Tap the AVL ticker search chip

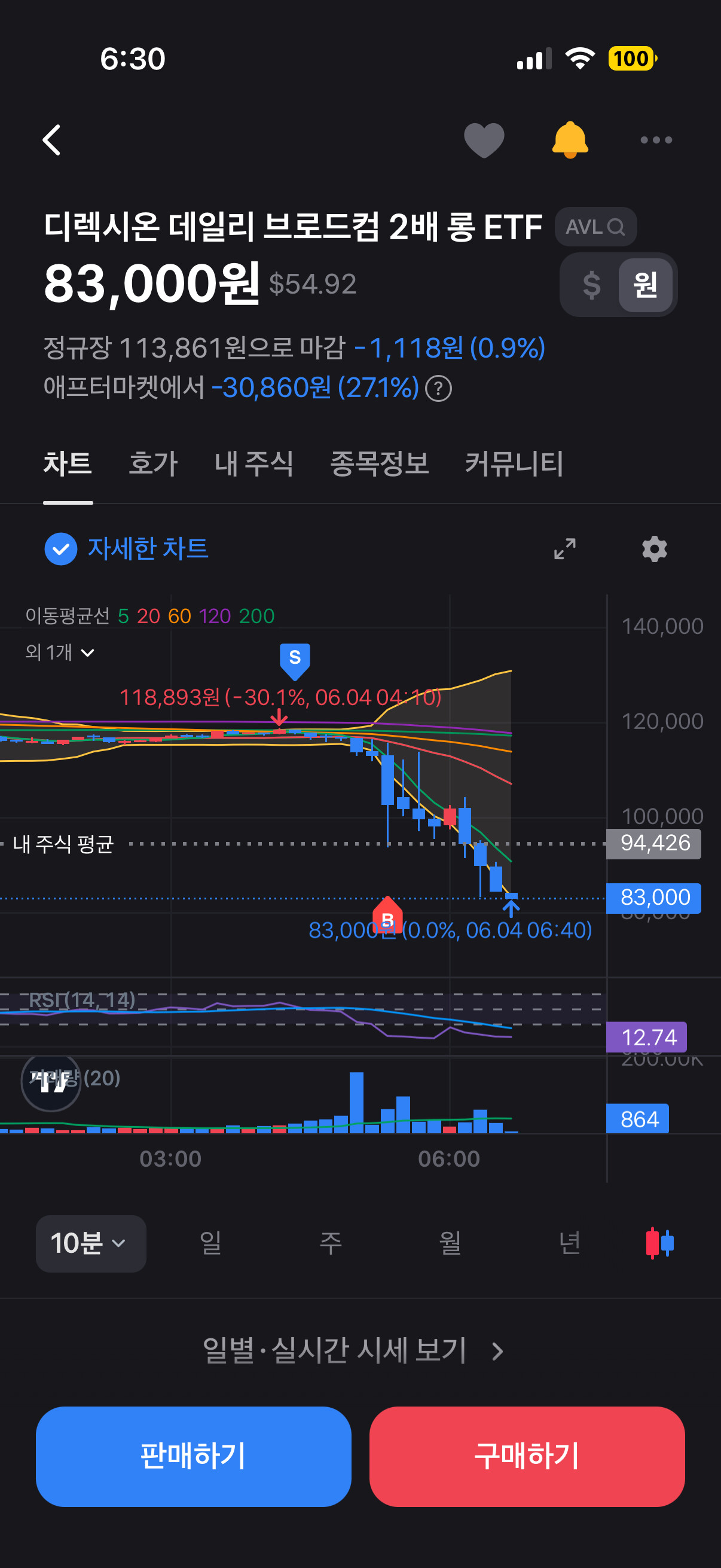coord(595,227)
